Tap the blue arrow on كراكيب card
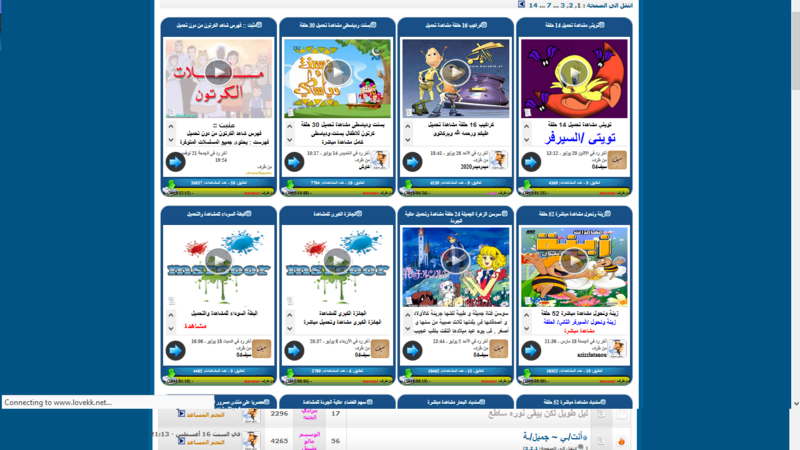Viewport: 800px width, 450px height. tap(412, 161)
